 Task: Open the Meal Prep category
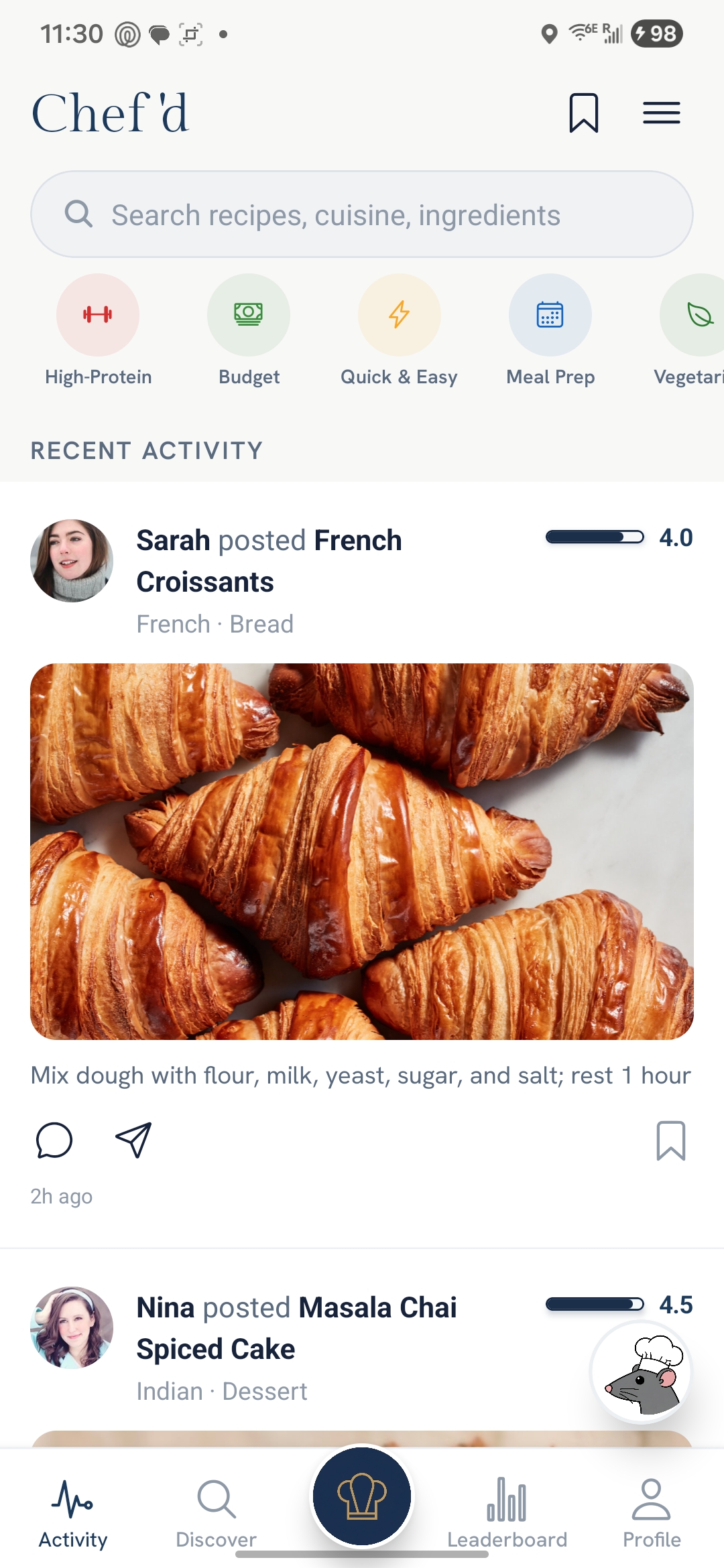(x=550, y=315)
